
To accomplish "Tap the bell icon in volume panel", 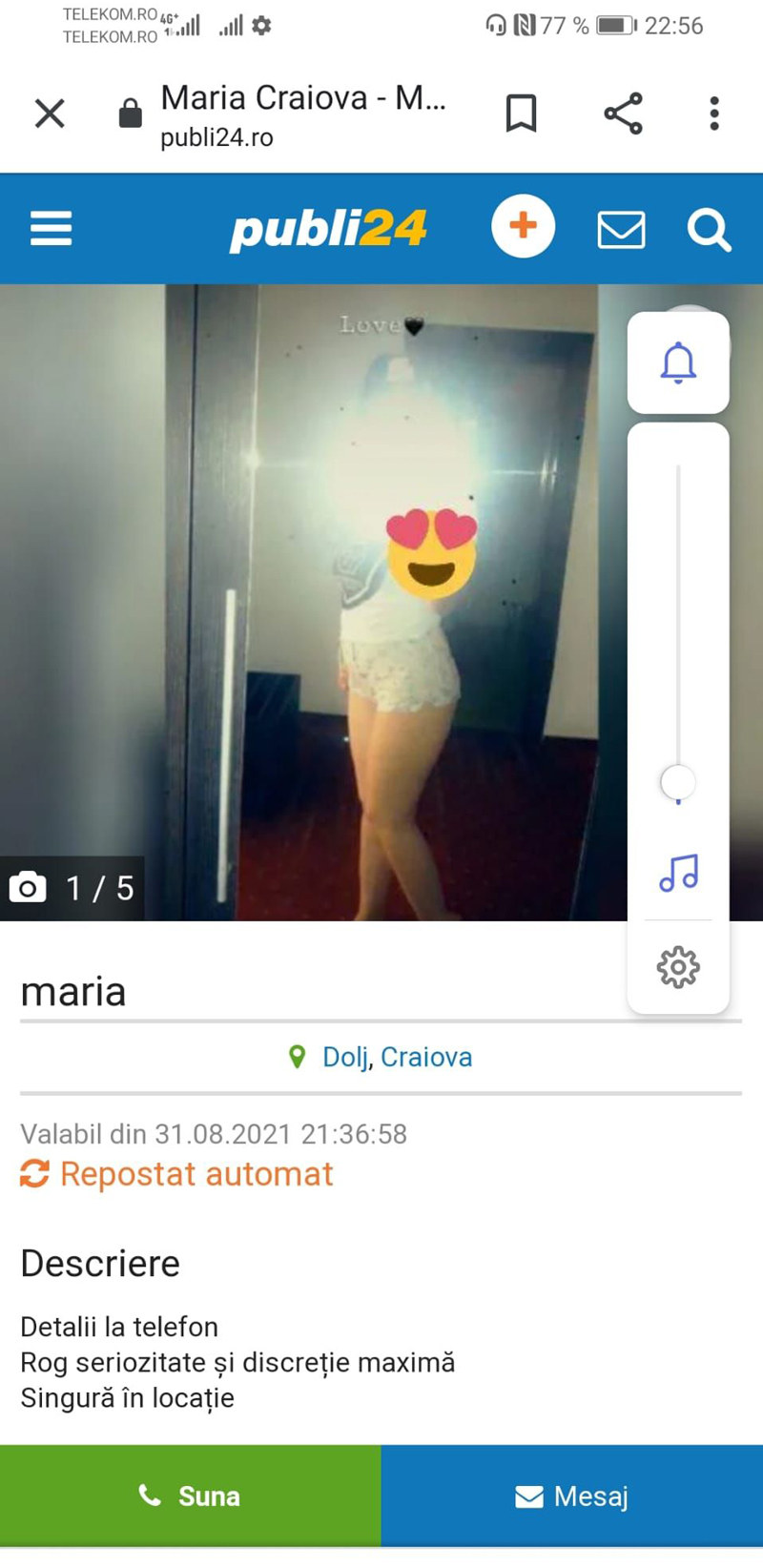I will 678,363.
